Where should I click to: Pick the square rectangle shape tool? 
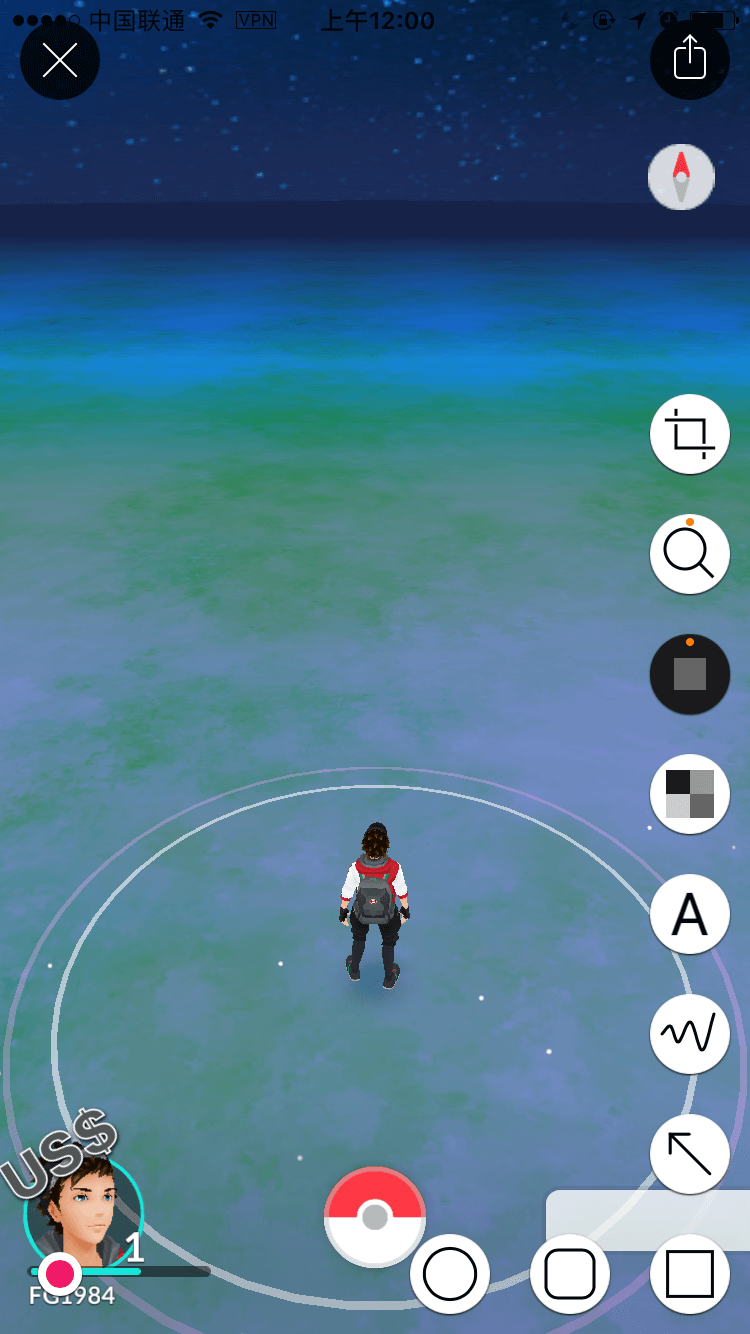tap(690, 1274)
